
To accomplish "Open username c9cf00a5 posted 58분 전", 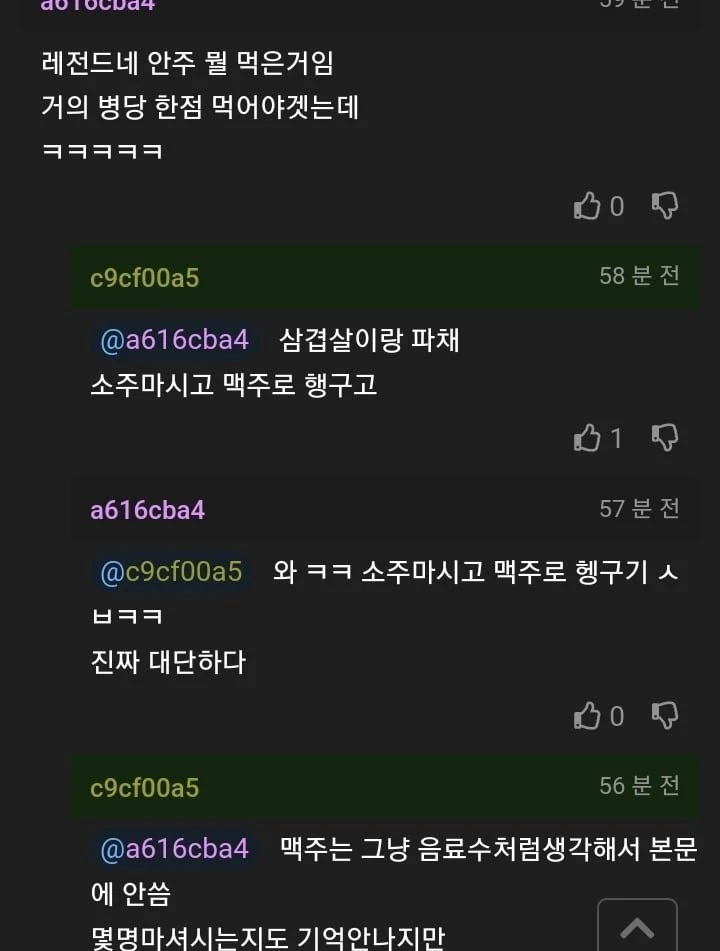I will 144,278.
